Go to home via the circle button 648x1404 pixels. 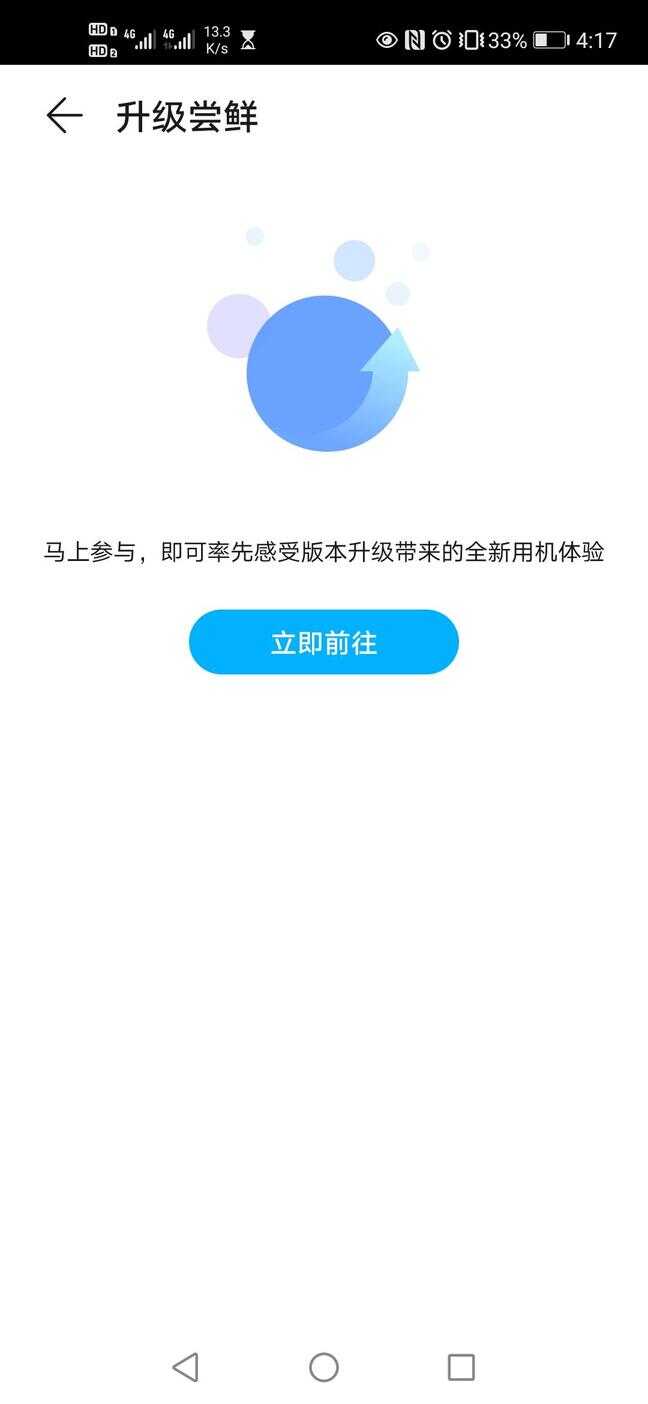click(x=324, y=1367)
